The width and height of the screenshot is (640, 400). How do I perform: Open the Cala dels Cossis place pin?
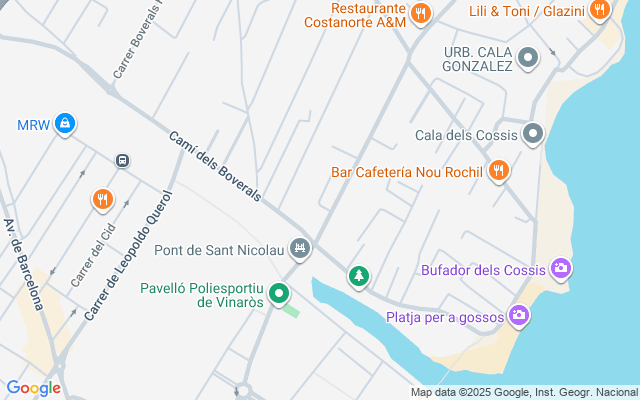point(534,133)
